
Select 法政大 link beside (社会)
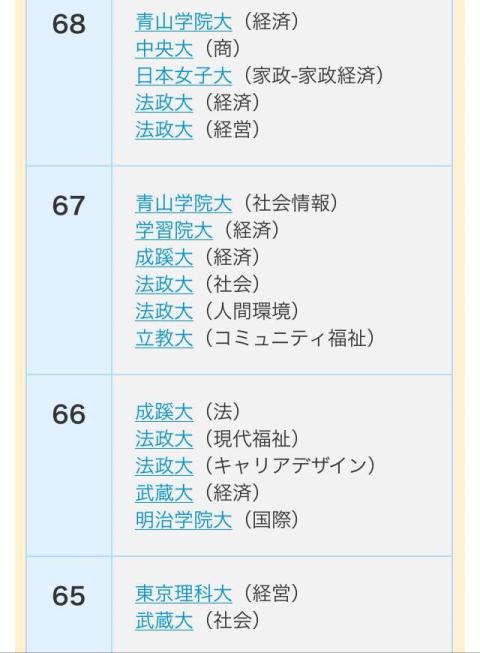164,284
